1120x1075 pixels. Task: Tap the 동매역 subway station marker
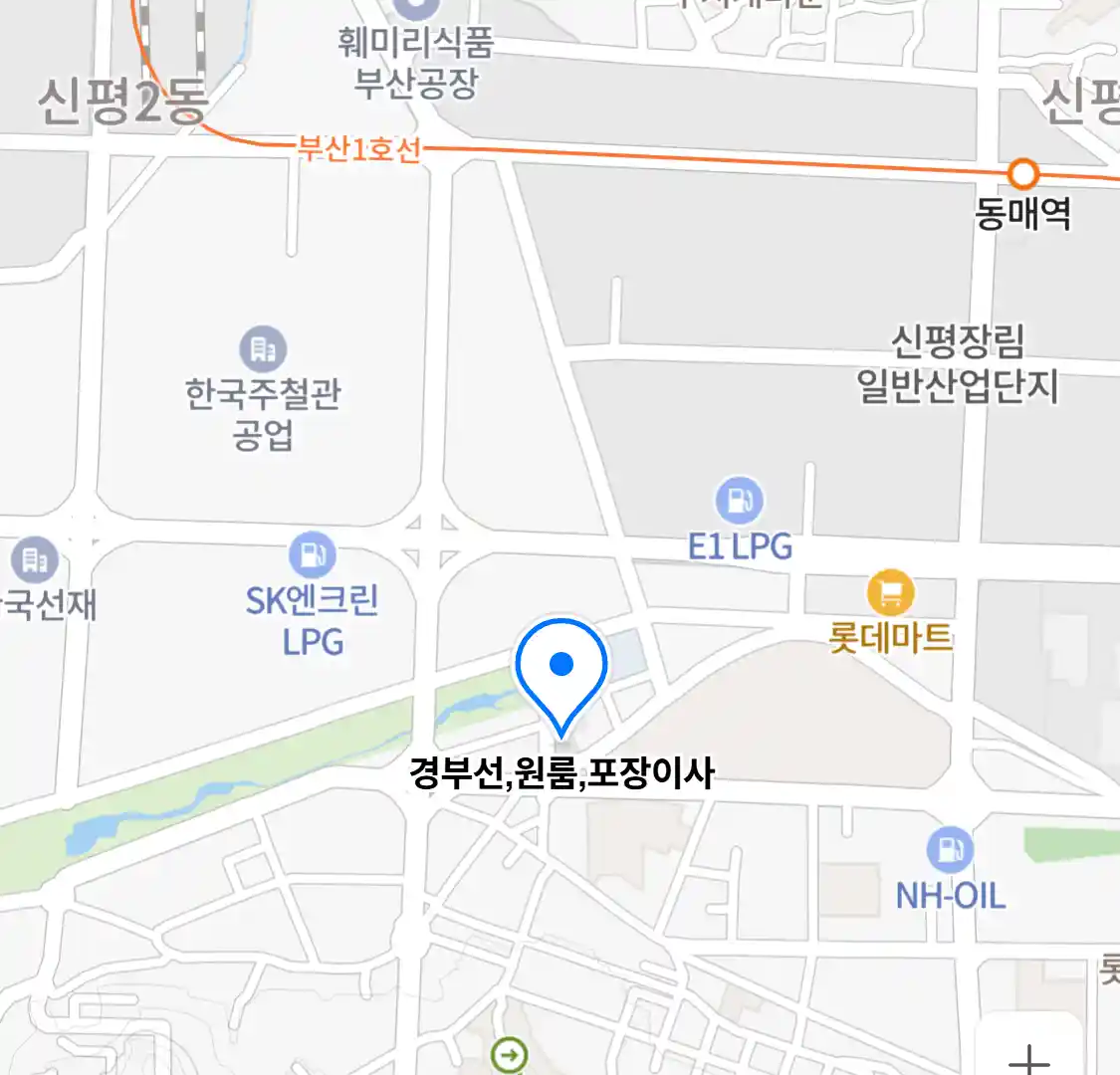click(1022, 175)
